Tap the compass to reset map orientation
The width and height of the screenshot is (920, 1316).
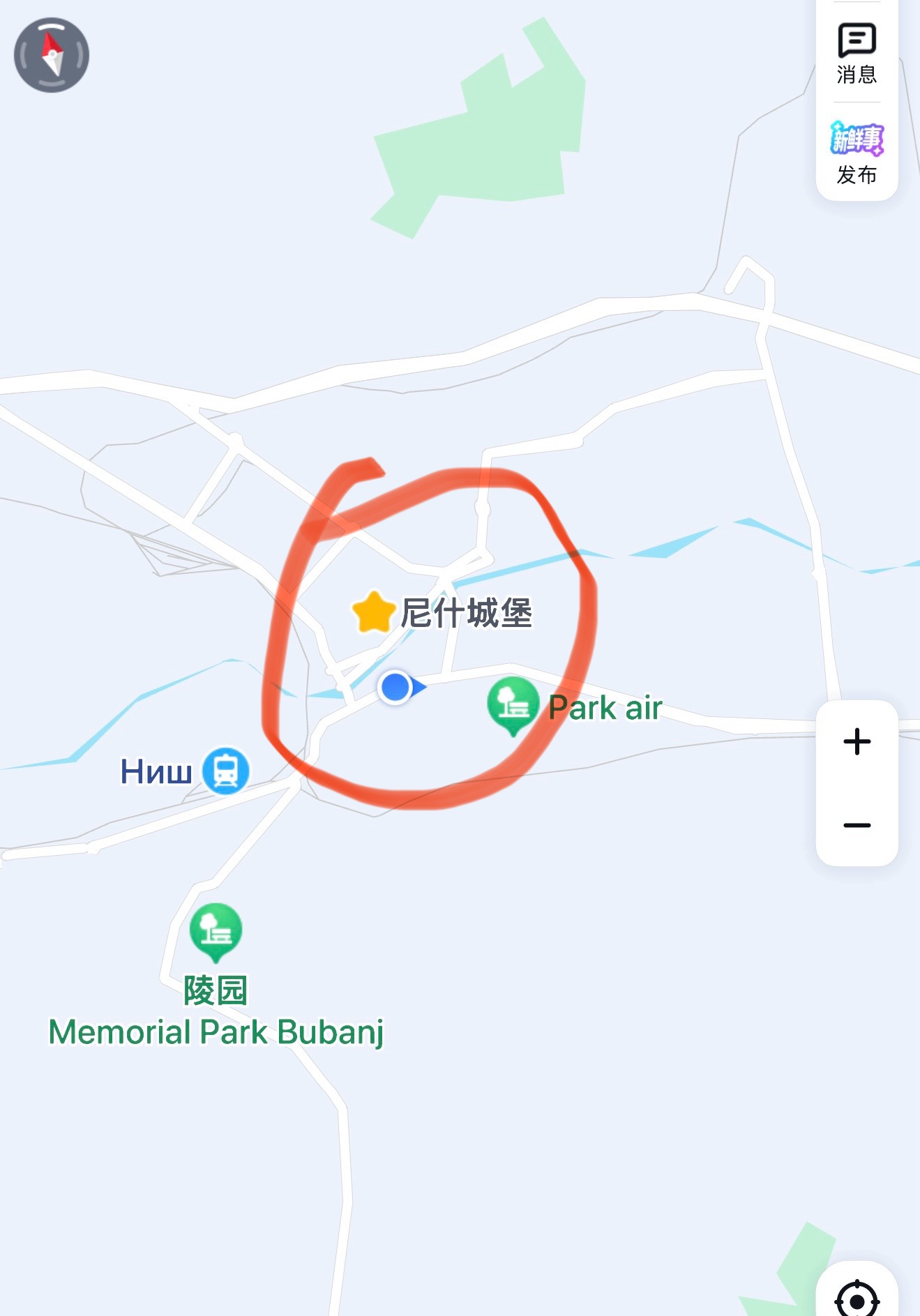coord(52,55)
